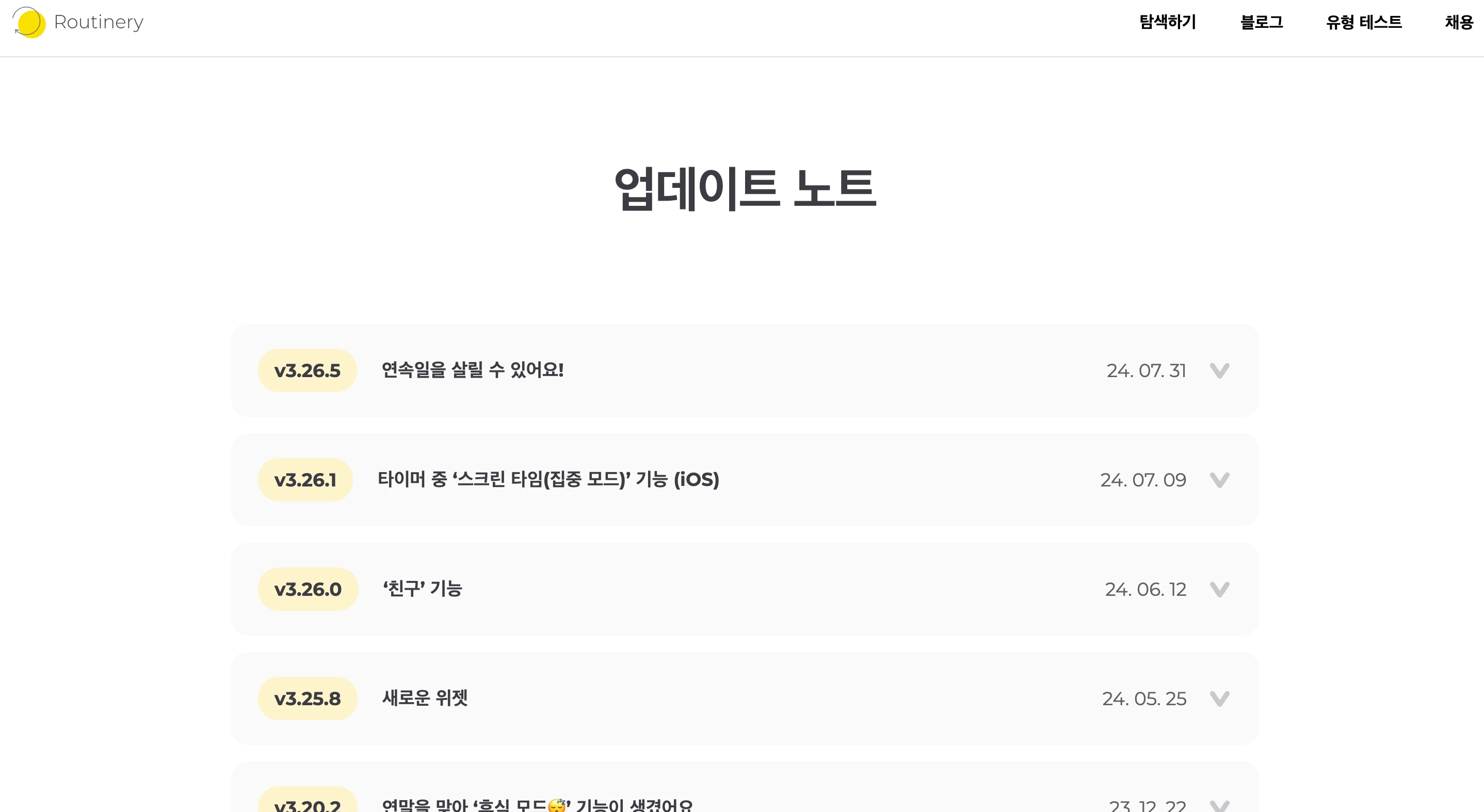
Task: Open the 채용 page
Action: tap(1458, 23)
